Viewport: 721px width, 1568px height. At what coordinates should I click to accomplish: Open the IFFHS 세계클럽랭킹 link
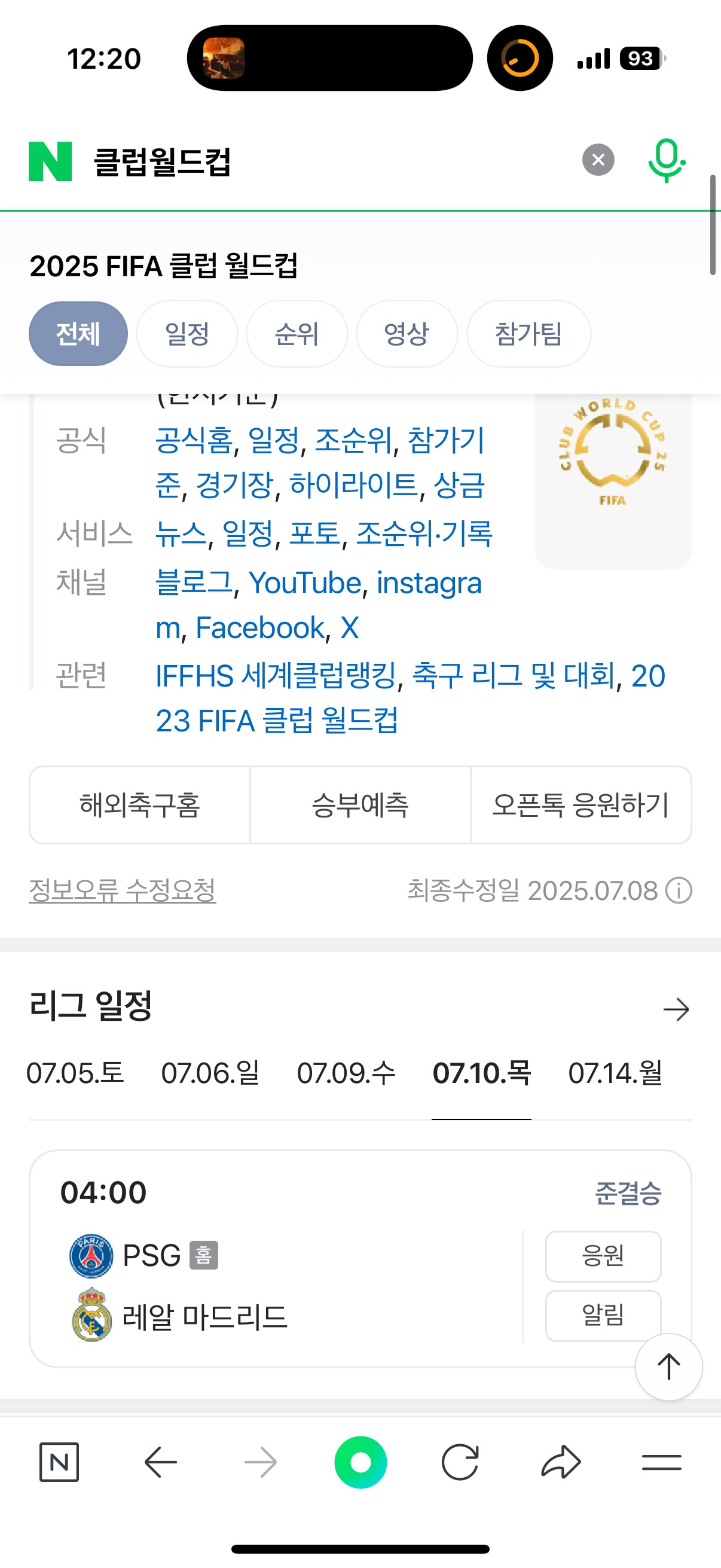click(276, 676)
